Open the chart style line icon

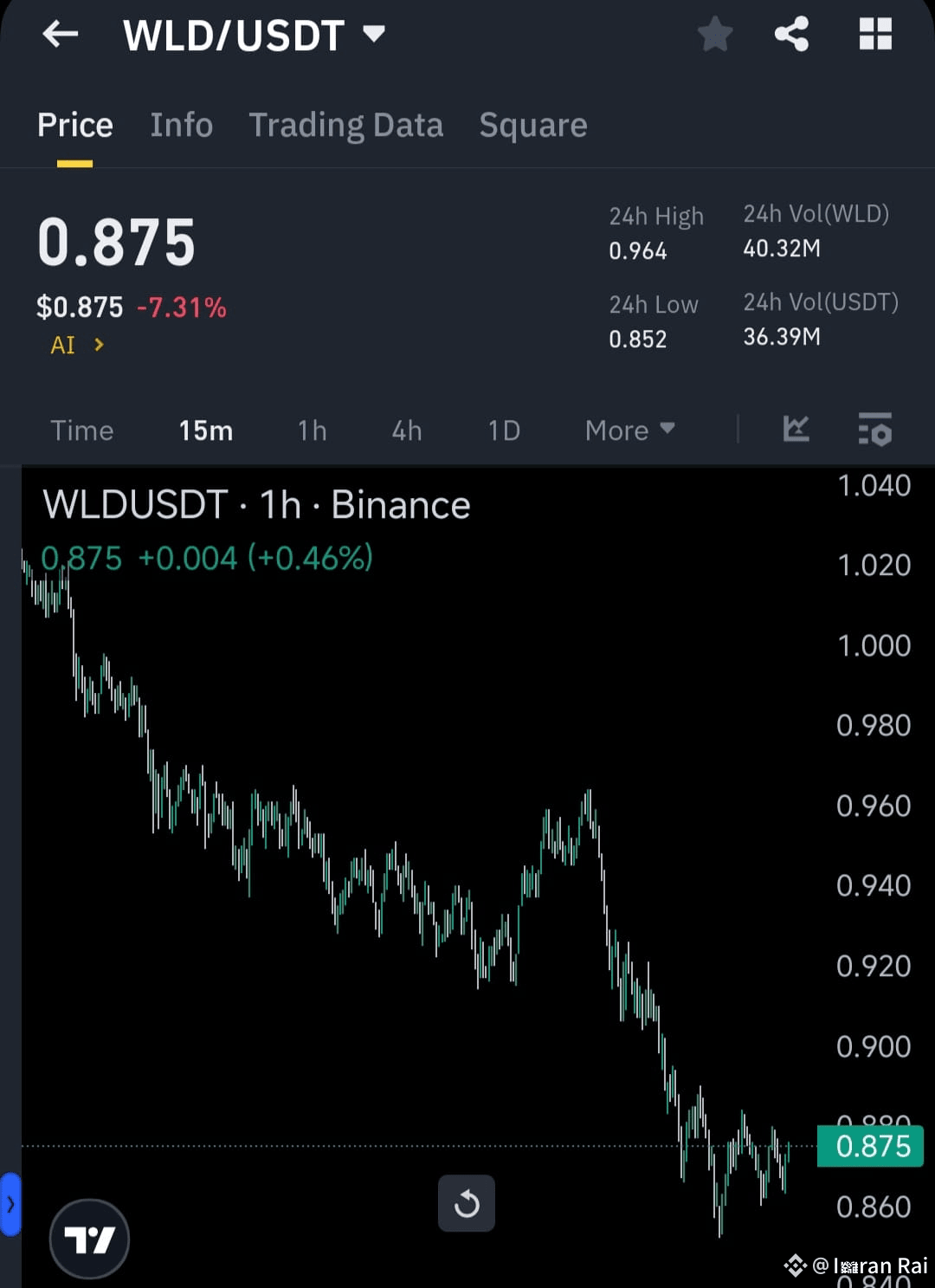tap(795, 430)
